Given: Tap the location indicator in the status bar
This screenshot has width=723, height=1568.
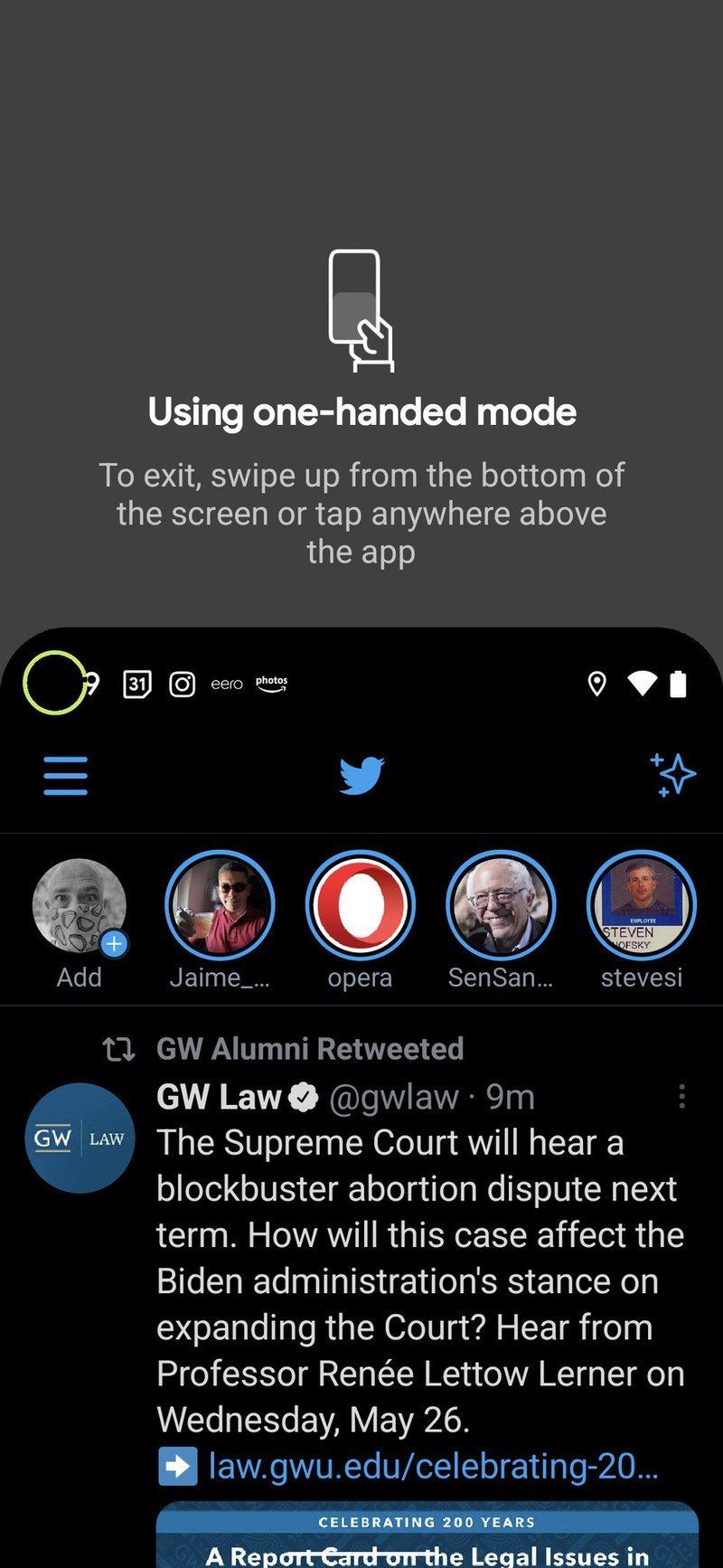Looking at the screenshot, I should pos(597,685).
